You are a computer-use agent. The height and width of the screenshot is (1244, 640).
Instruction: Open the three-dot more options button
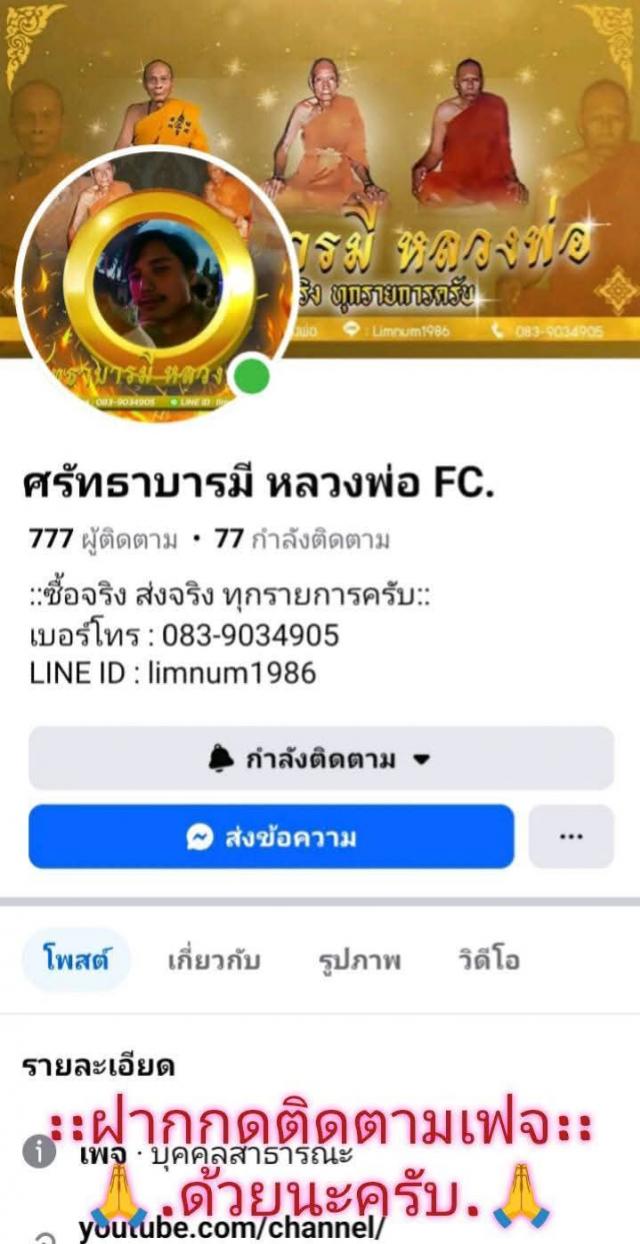coord(571,837)
